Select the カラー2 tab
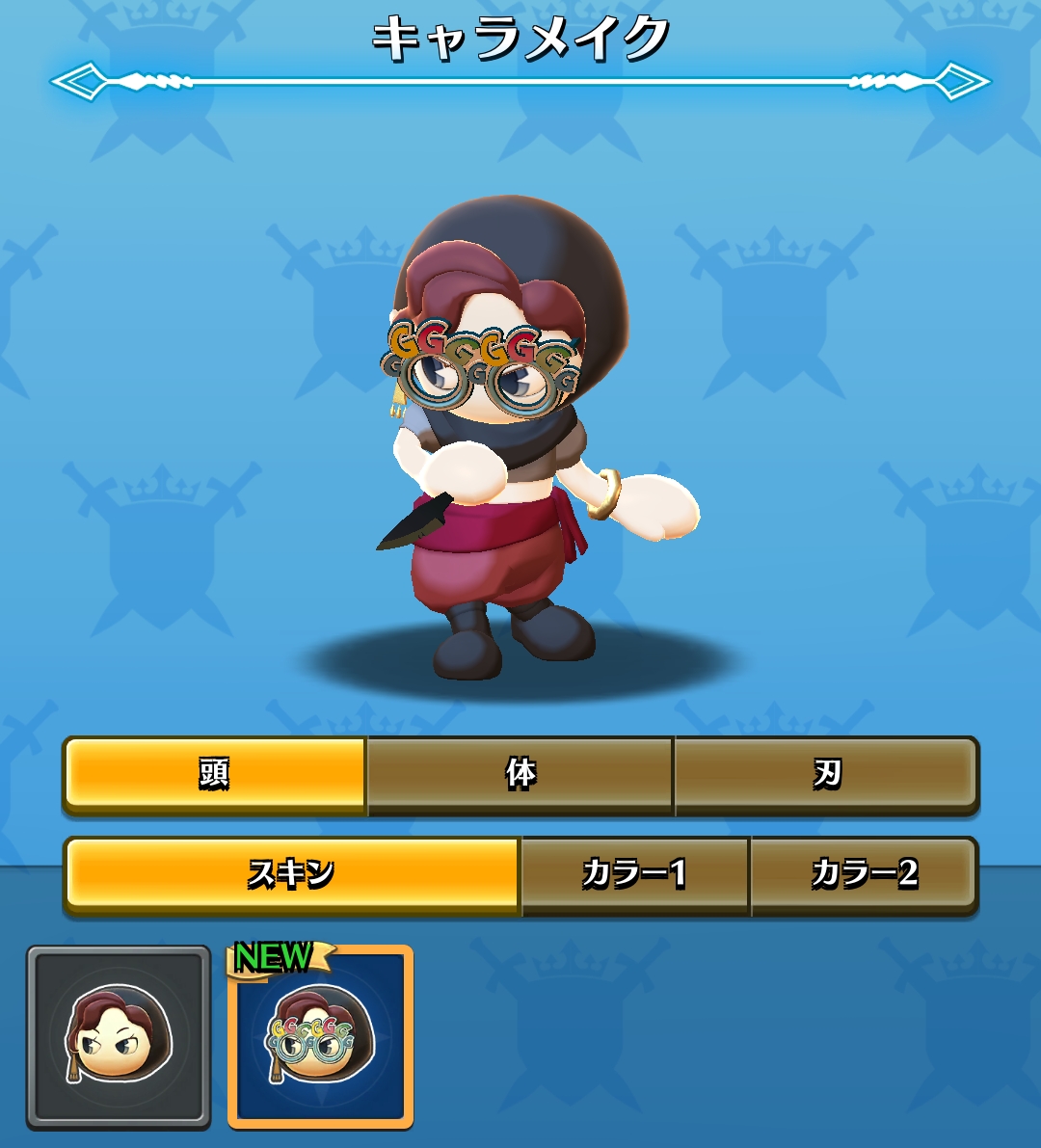1041x1148 pixels. pyautogui.click(x=864, y=874)
